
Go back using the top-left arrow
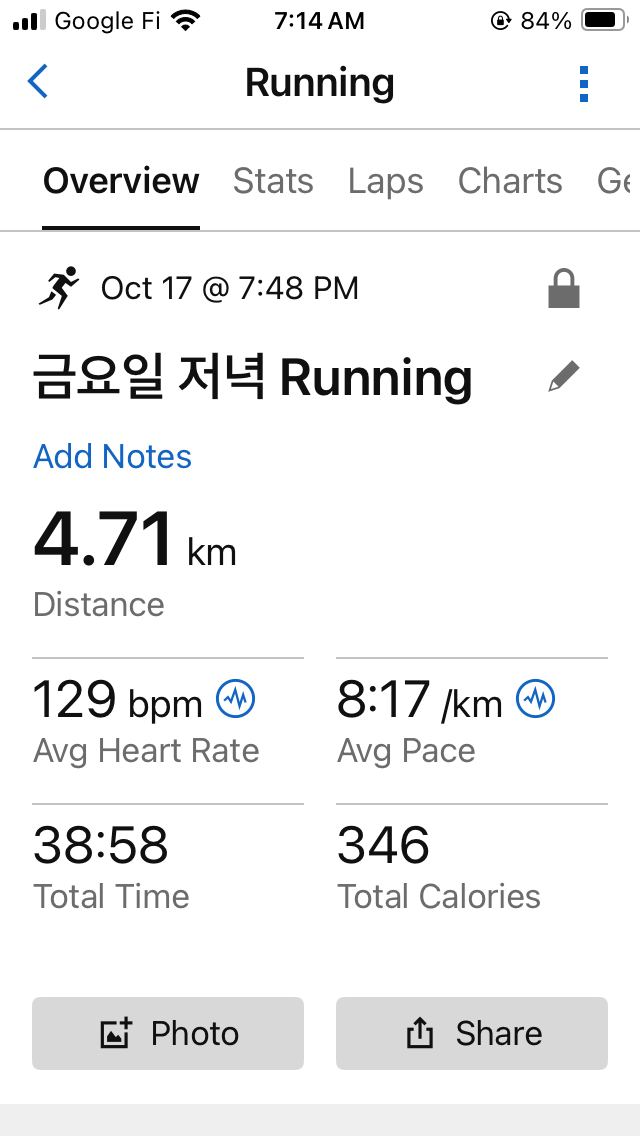click(x=38, y=82)
